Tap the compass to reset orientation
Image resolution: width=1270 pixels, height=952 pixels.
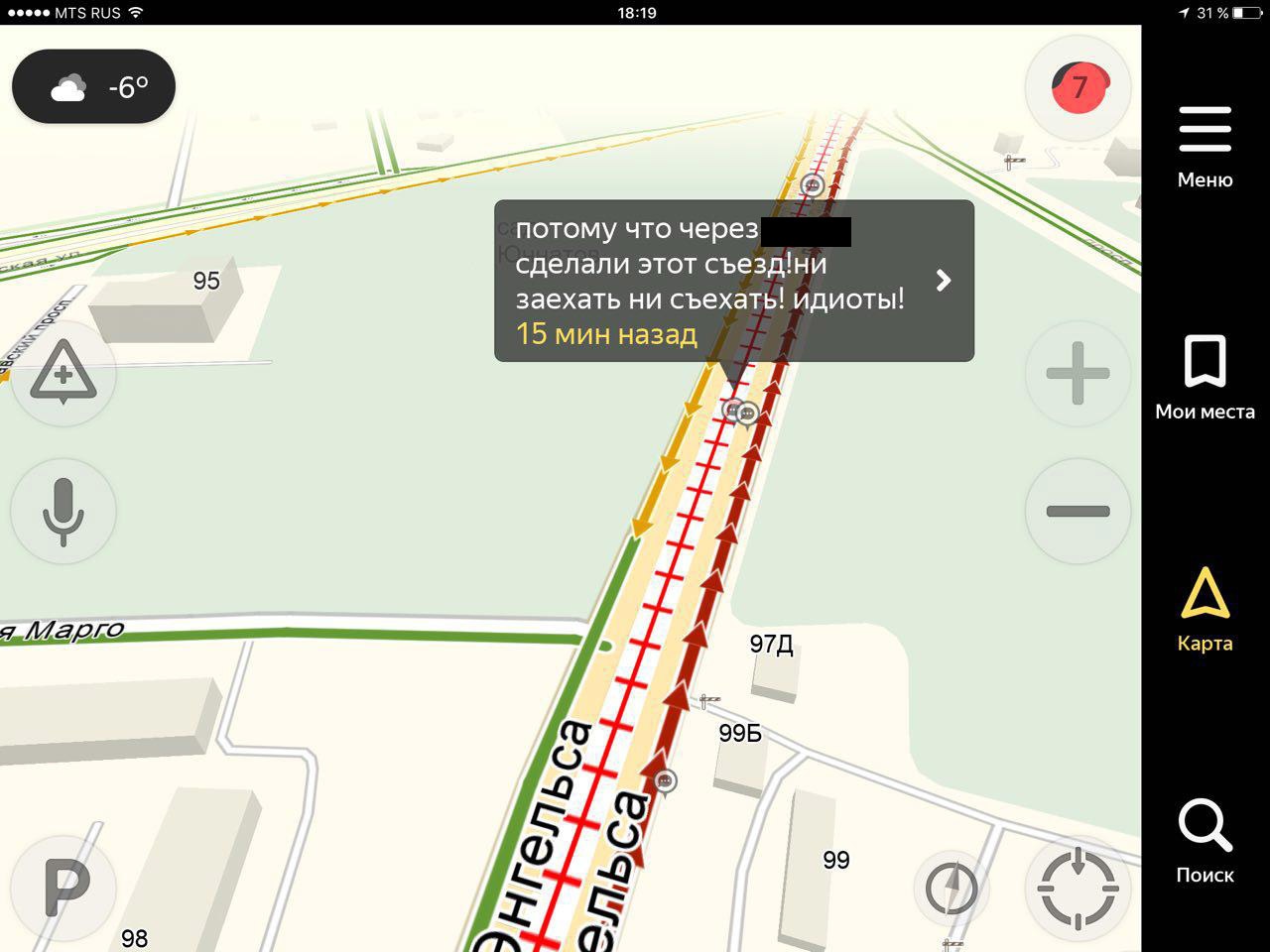(951, 887)
